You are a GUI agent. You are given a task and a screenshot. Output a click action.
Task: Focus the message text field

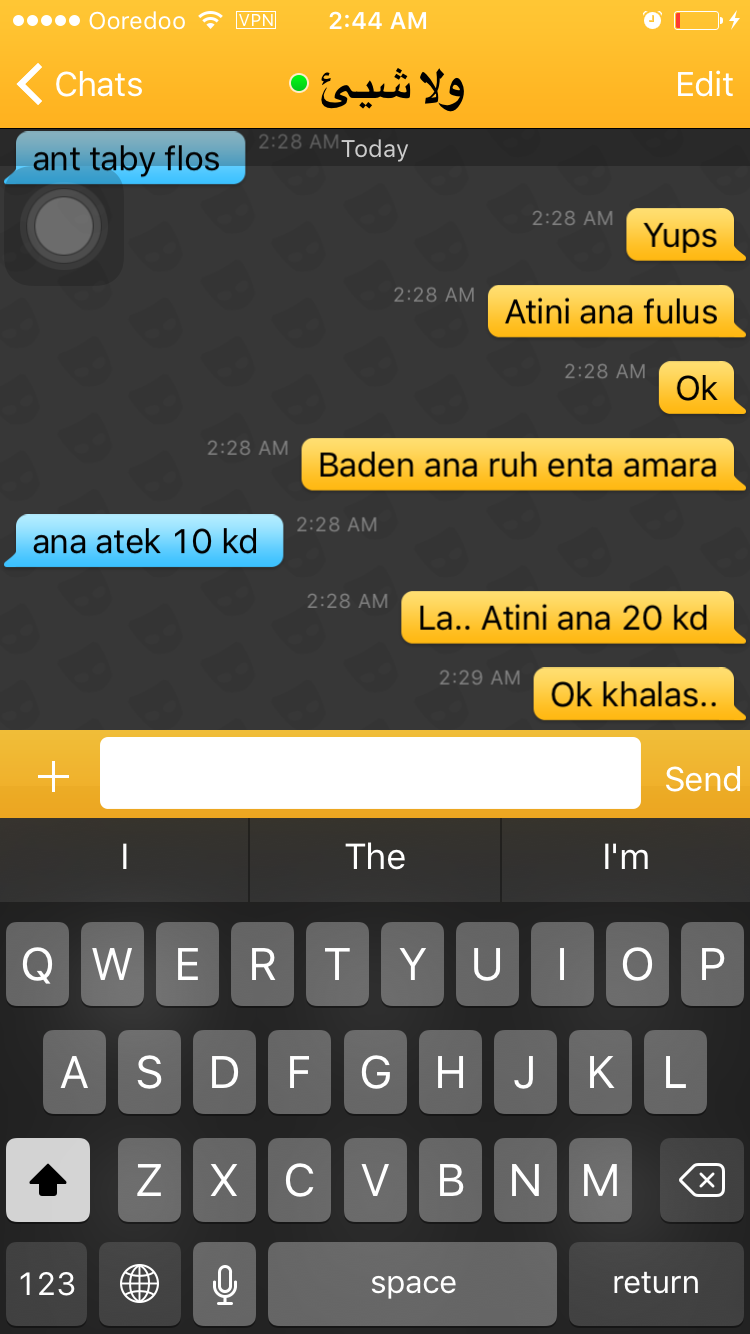point(370,773)
